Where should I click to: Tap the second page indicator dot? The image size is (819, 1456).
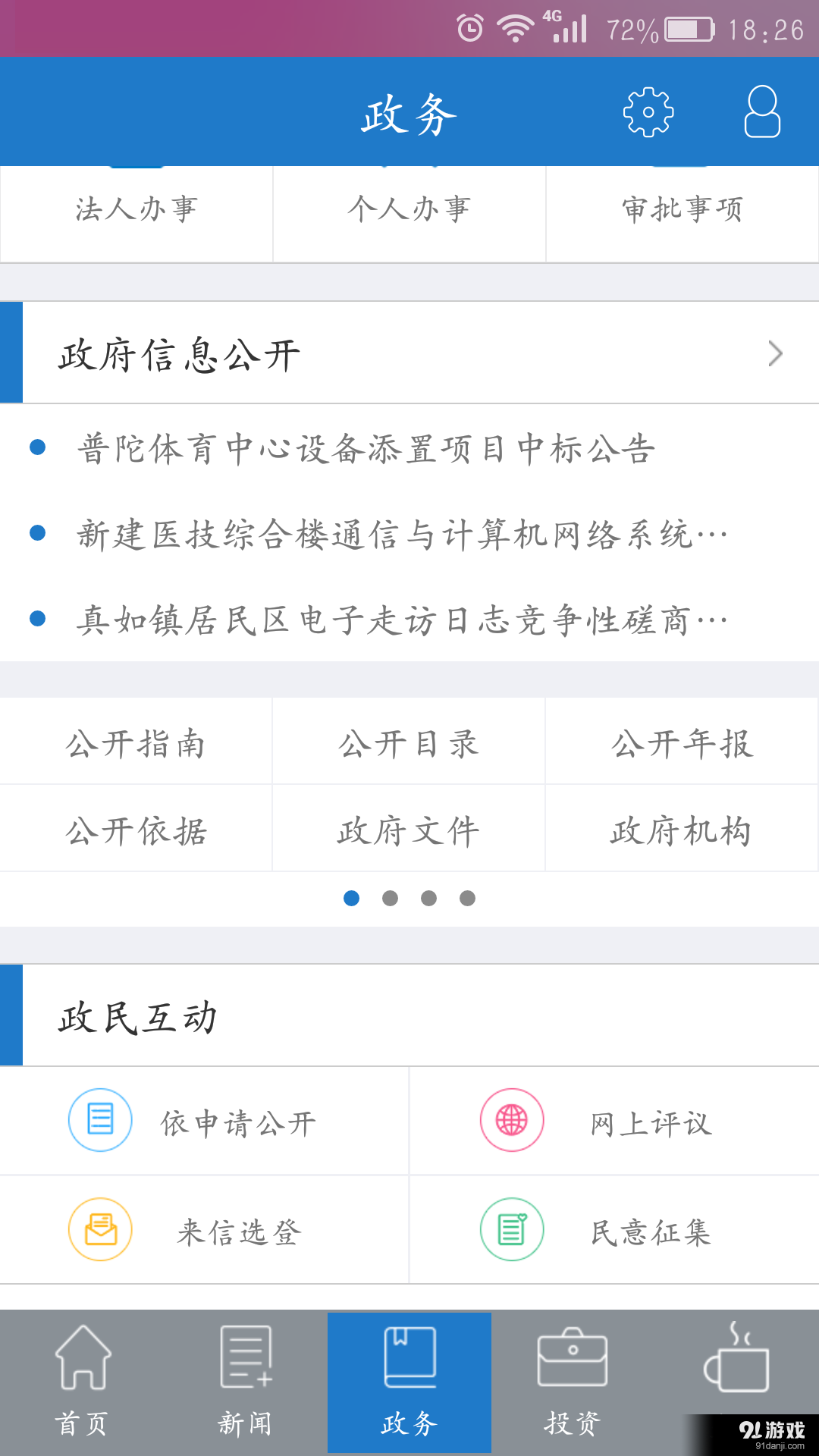[x=391, y=898]
